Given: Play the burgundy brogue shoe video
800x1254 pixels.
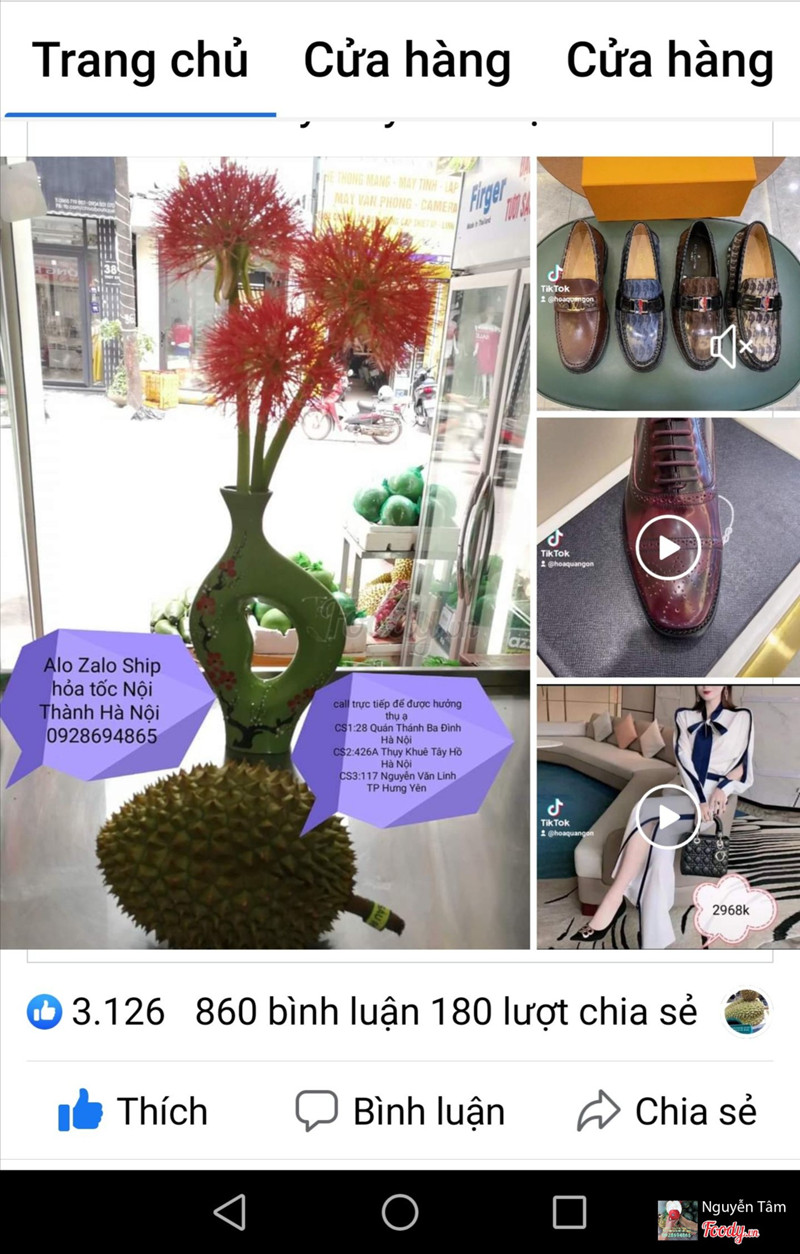Looking at the screenshot, I should click(x=668, y=547).
